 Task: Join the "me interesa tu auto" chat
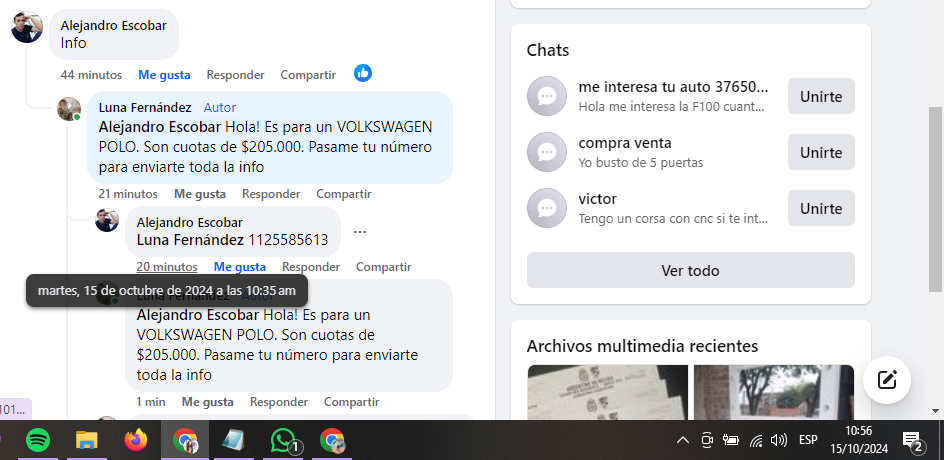[x=821, y=96]
